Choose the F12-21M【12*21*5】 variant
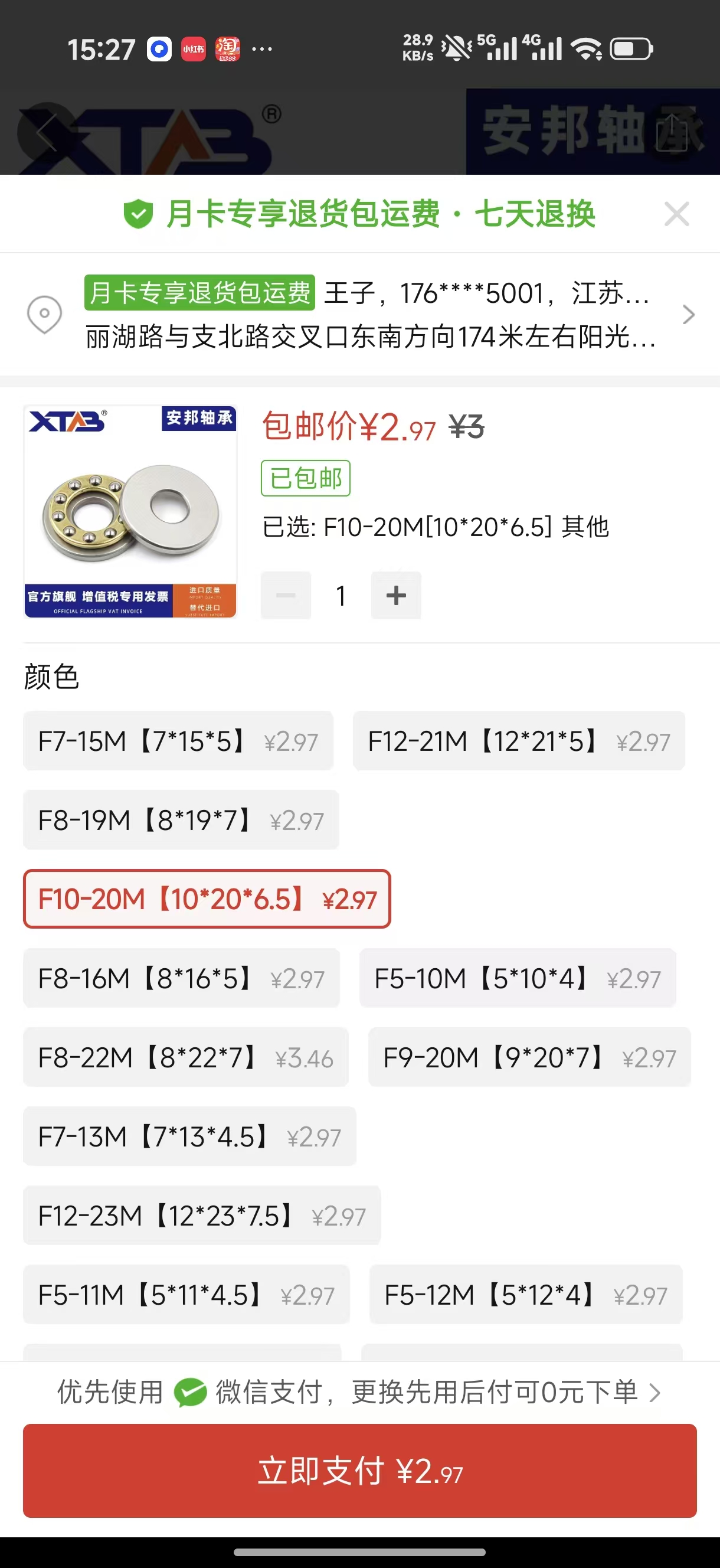This screenshot has width=720, height=1568. pos(519,741)
